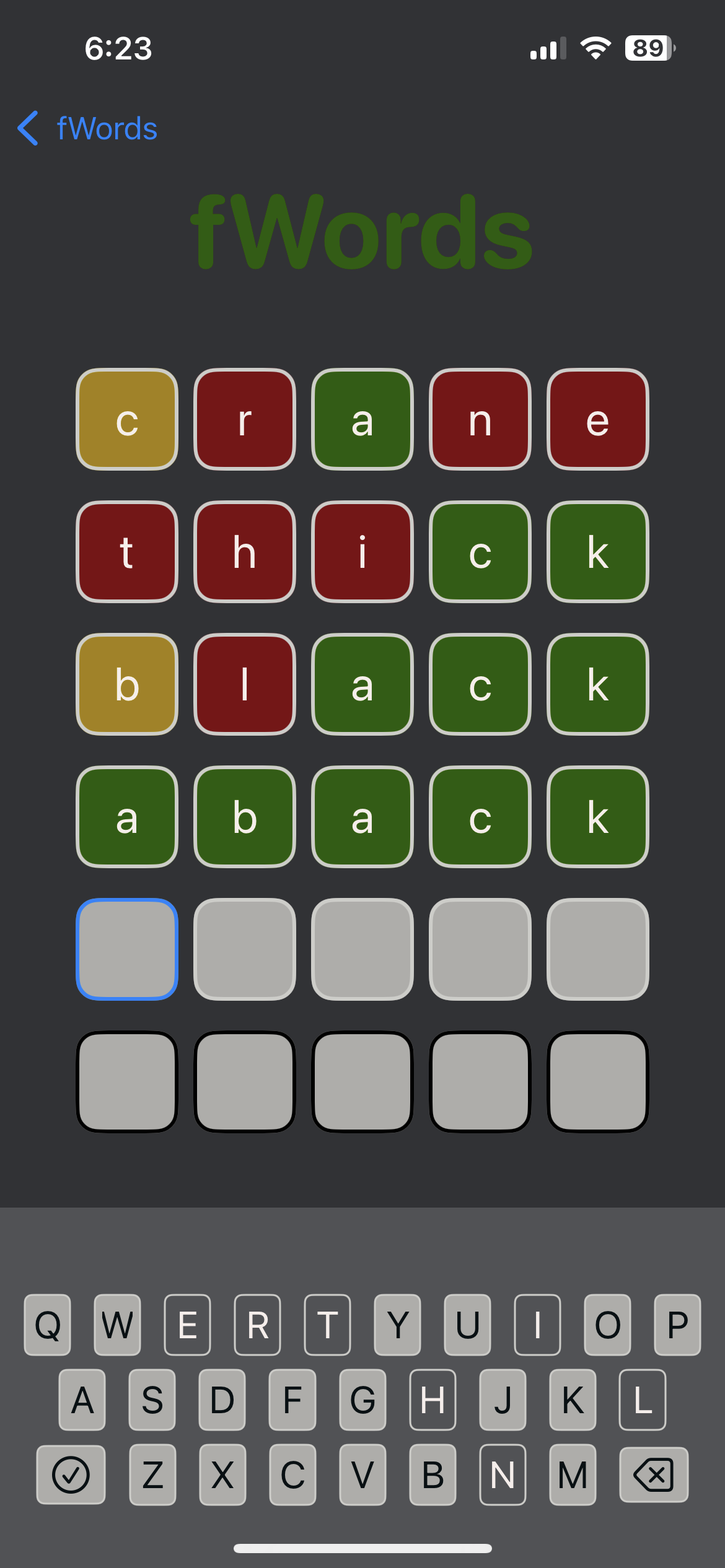
Task: Type the letter F
Action: click(292, 1400)
